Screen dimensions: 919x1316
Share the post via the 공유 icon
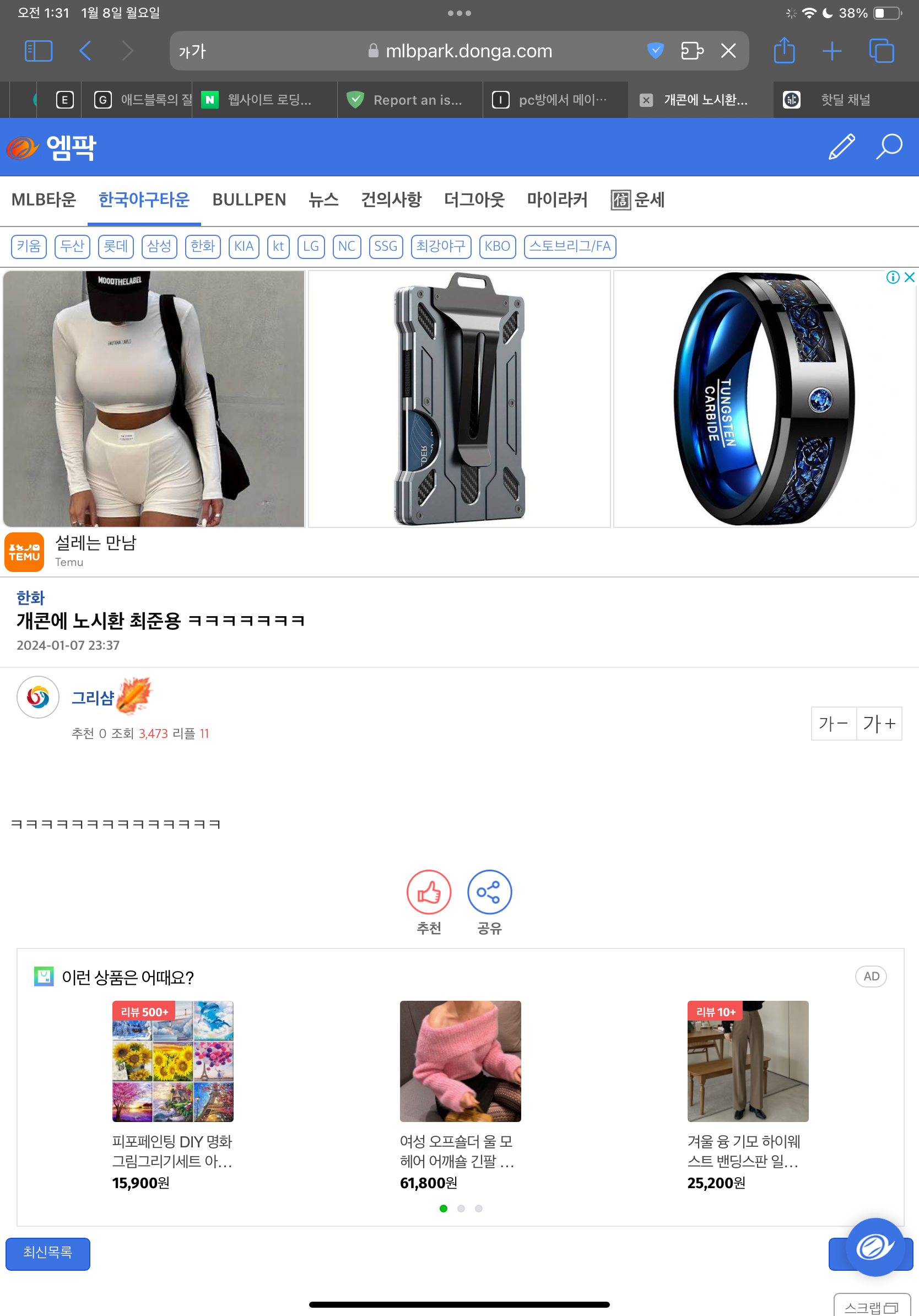[x=489, y=892]
